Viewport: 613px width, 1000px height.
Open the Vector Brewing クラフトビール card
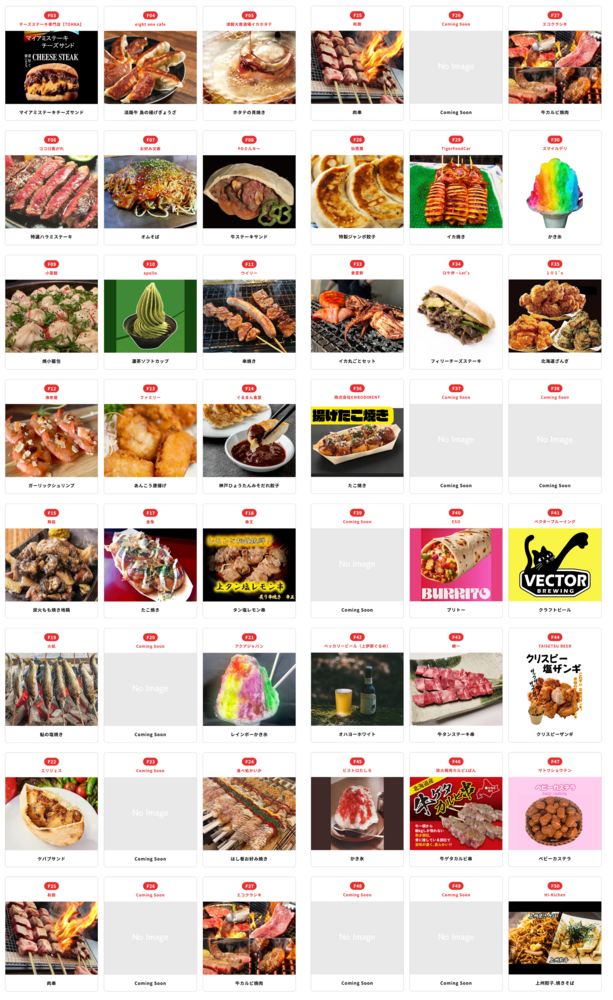(555, 564)
